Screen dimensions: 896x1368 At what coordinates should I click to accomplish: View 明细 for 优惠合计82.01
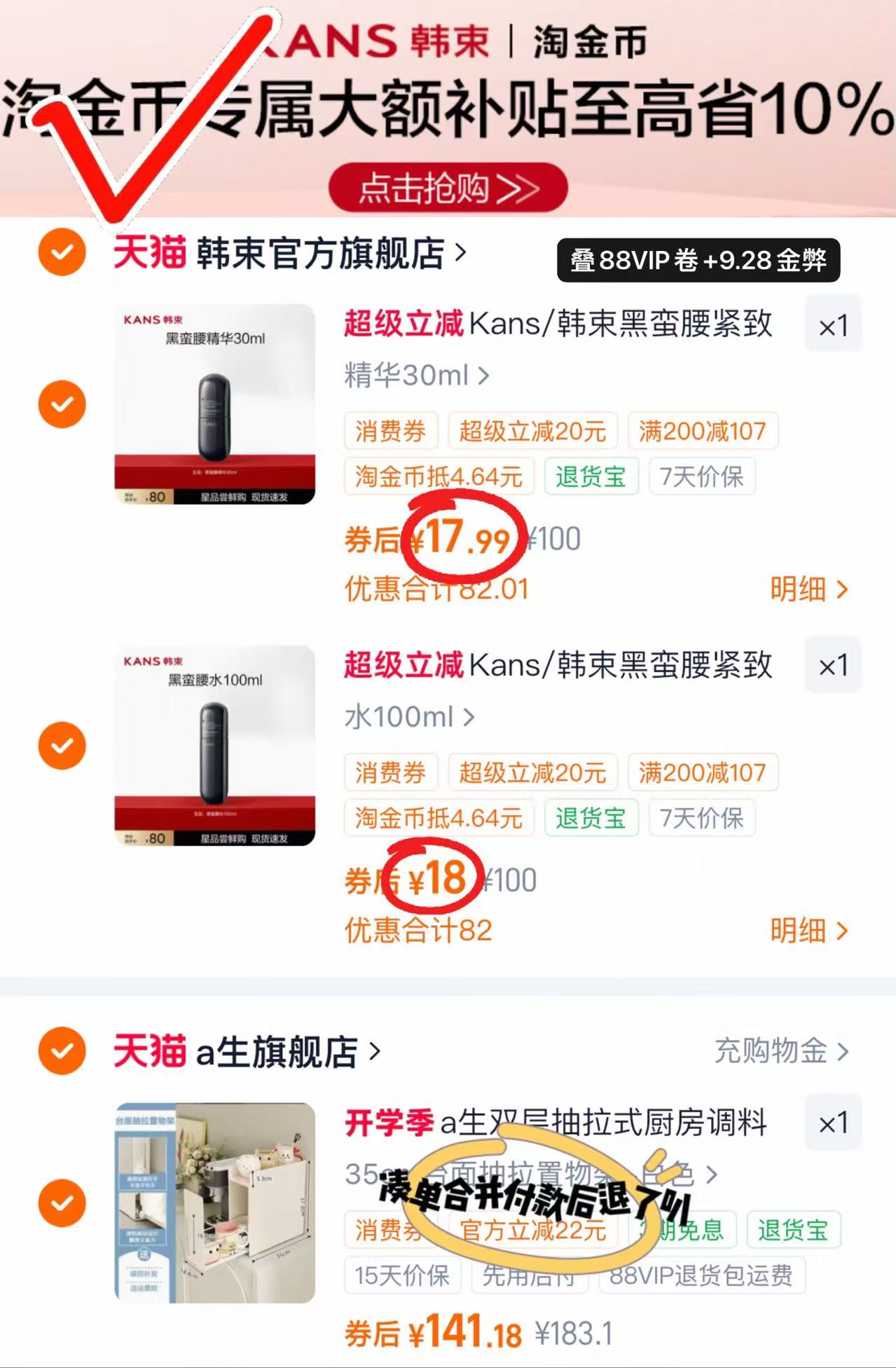[809, 589]
